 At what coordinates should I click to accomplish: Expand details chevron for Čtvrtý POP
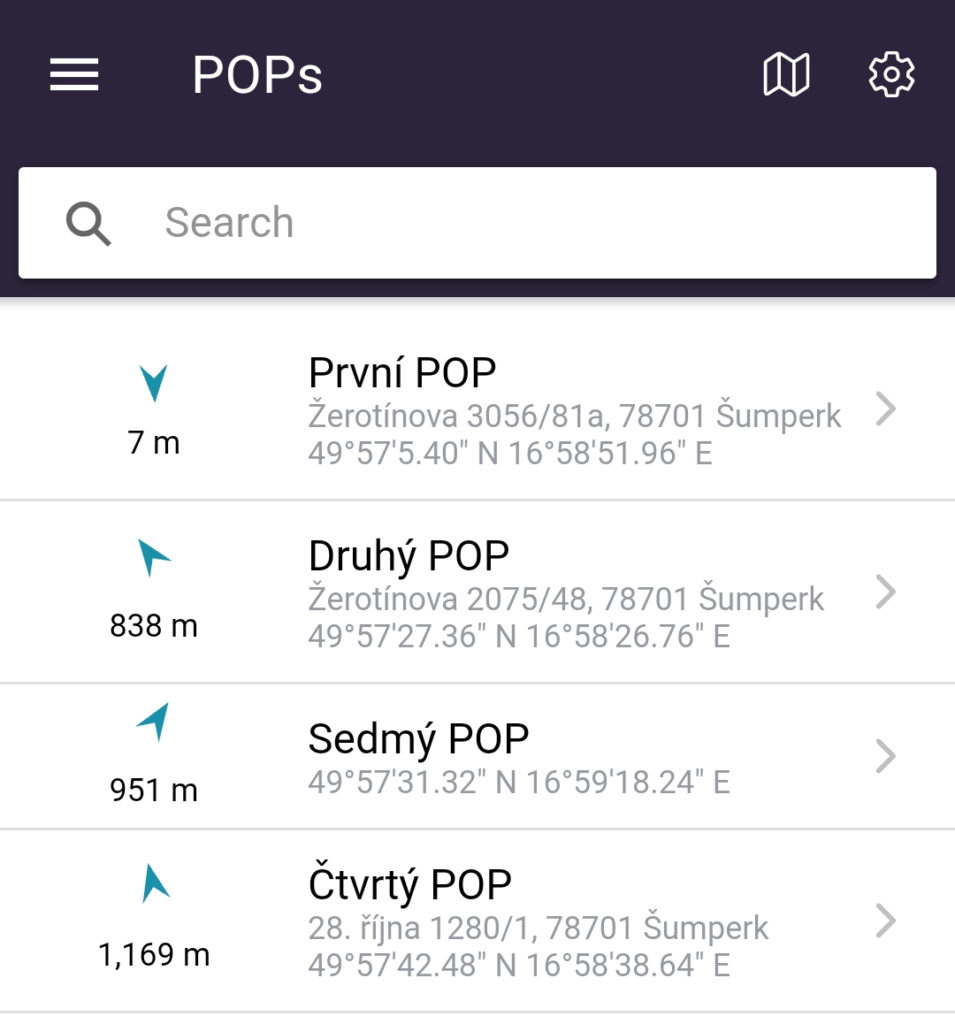[886, 922]
